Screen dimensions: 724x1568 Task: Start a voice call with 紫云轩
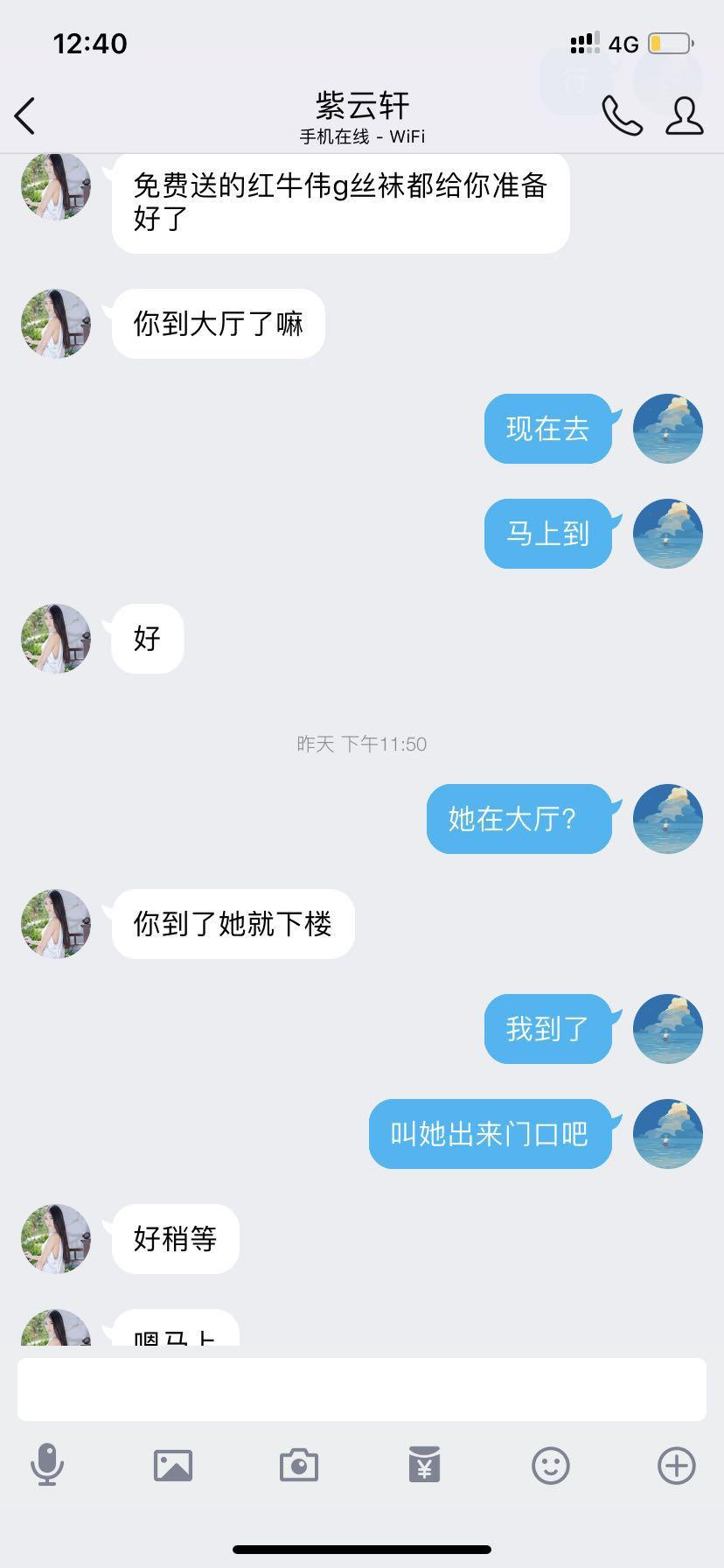(x=622, y=115)
